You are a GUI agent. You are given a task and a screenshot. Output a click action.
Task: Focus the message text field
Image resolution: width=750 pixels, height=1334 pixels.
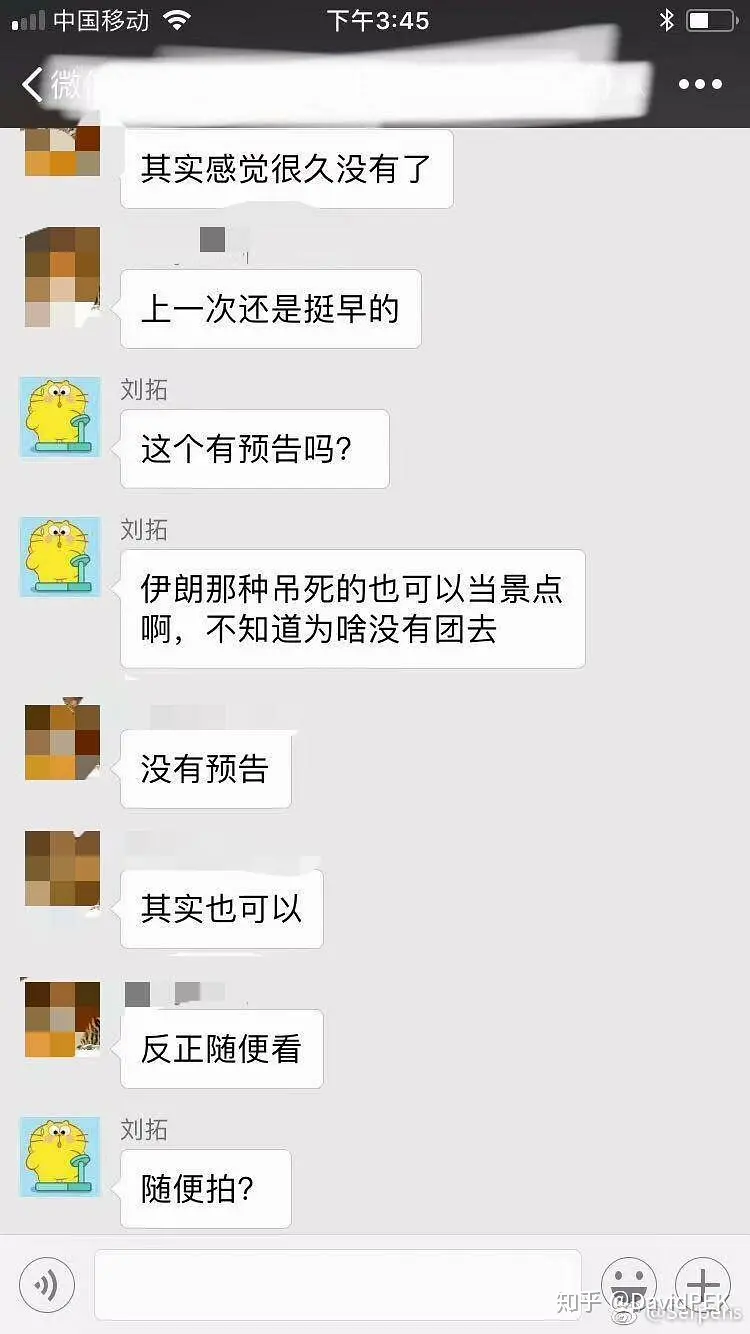337,1283
